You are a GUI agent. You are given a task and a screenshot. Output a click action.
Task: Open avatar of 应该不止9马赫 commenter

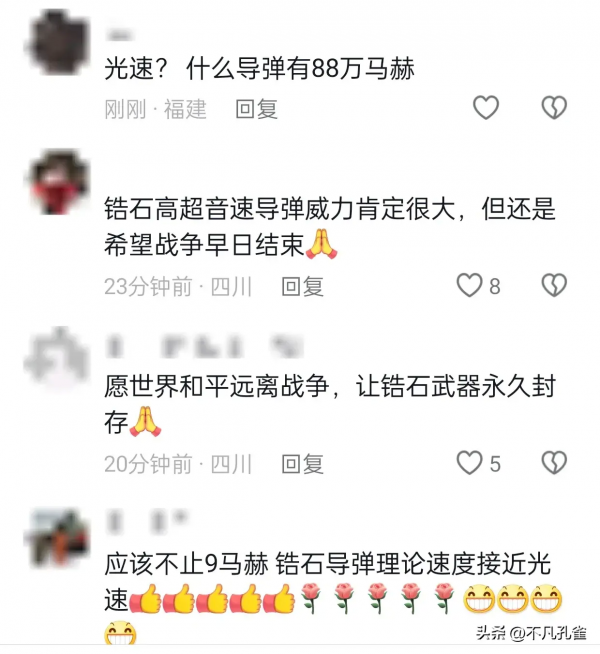point(57,536)
